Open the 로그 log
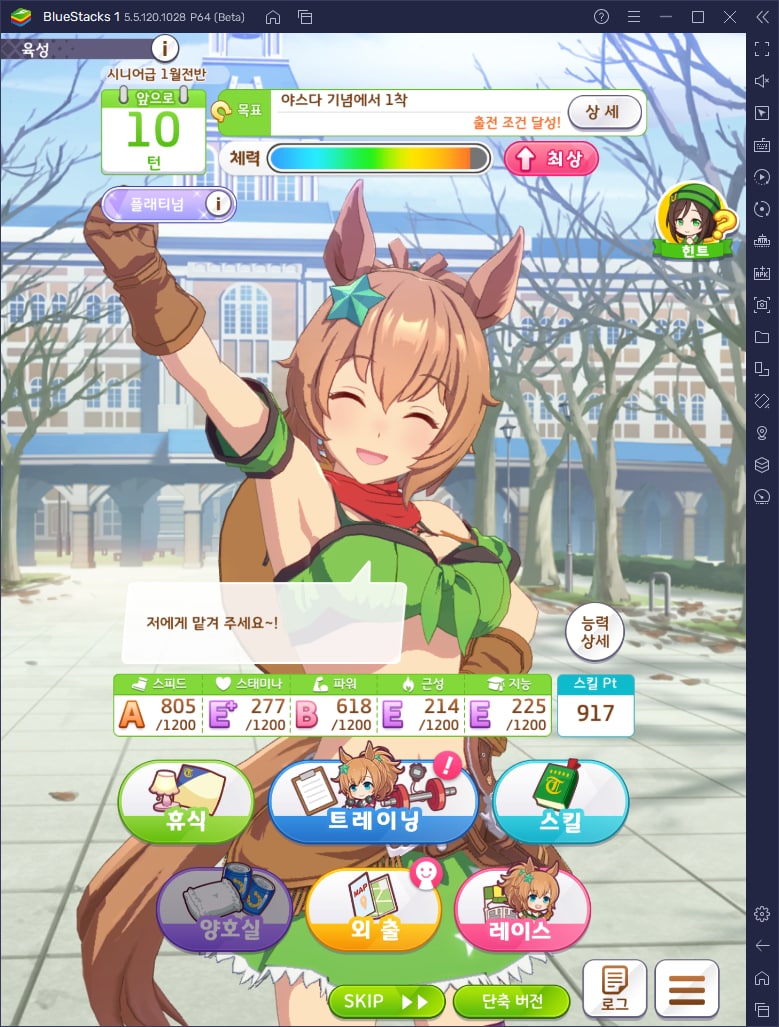779x1027 pixels. coord(614,989)
